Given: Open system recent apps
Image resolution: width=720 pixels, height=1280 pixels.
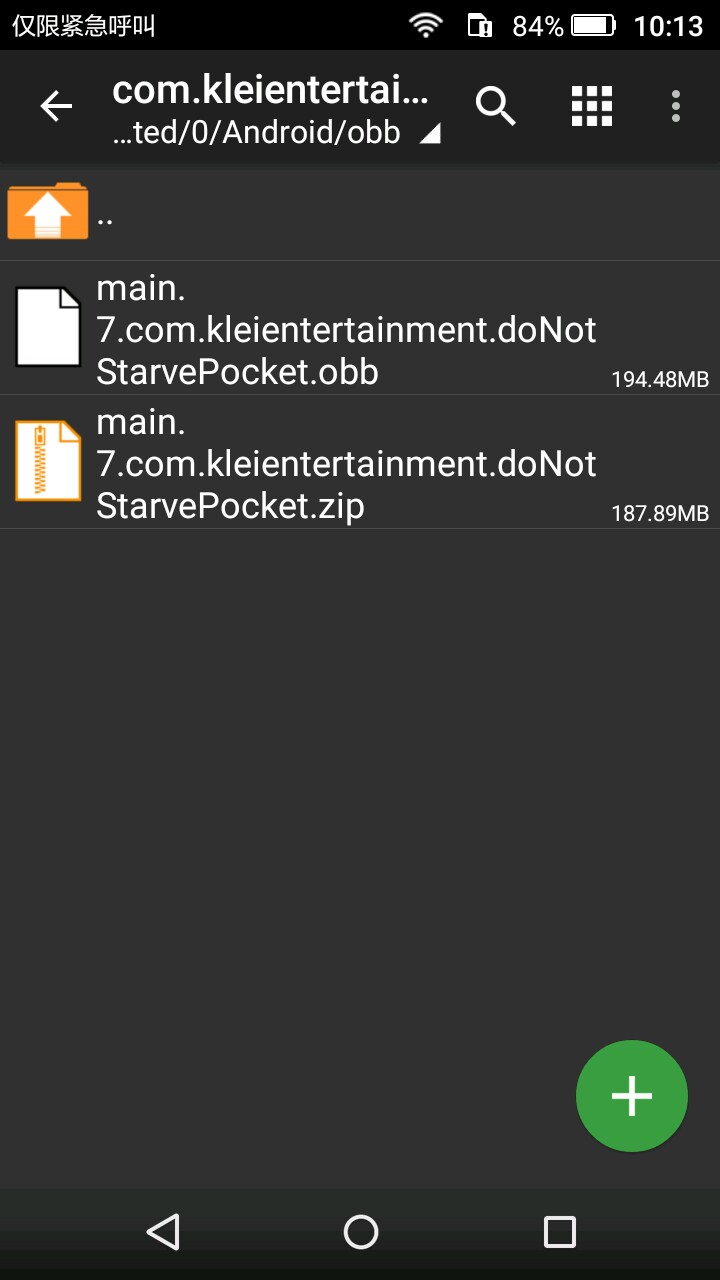Looking at the screenshot, I should coord(559,1232).
